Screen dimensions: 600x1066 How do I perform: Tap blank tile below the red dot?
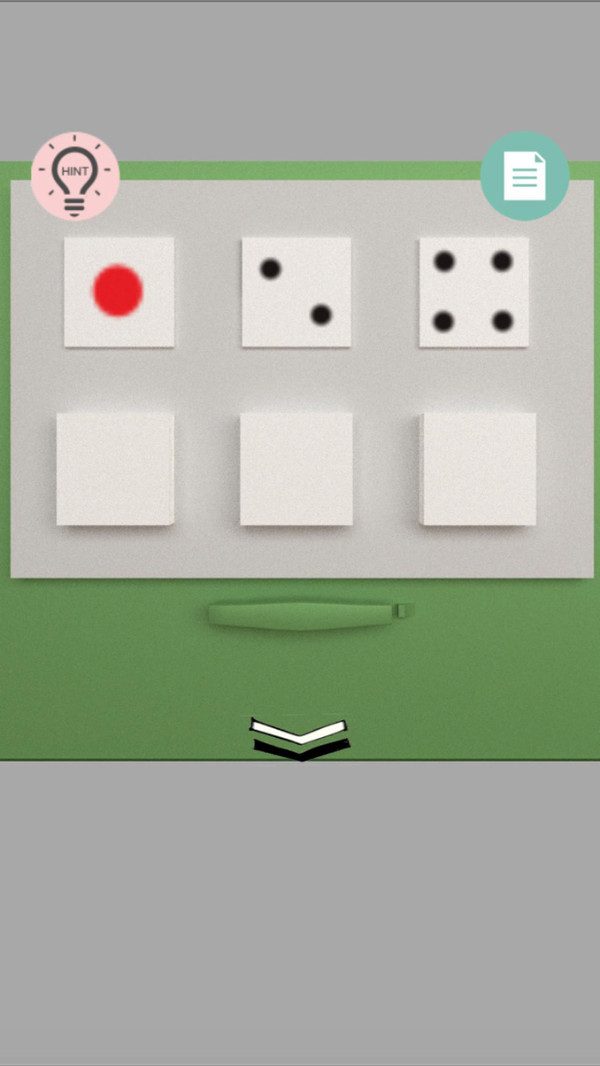pyautogui.click(x=115, y=469)
